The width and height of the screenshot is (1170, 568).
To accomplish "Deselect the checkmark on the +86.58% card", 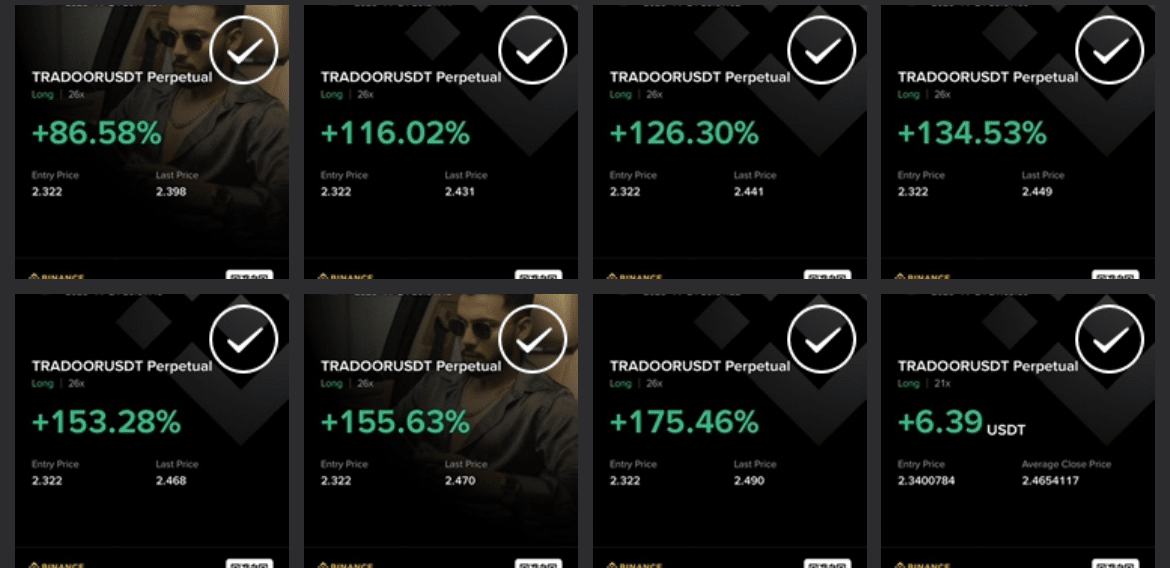I will (x=244, y=50).
